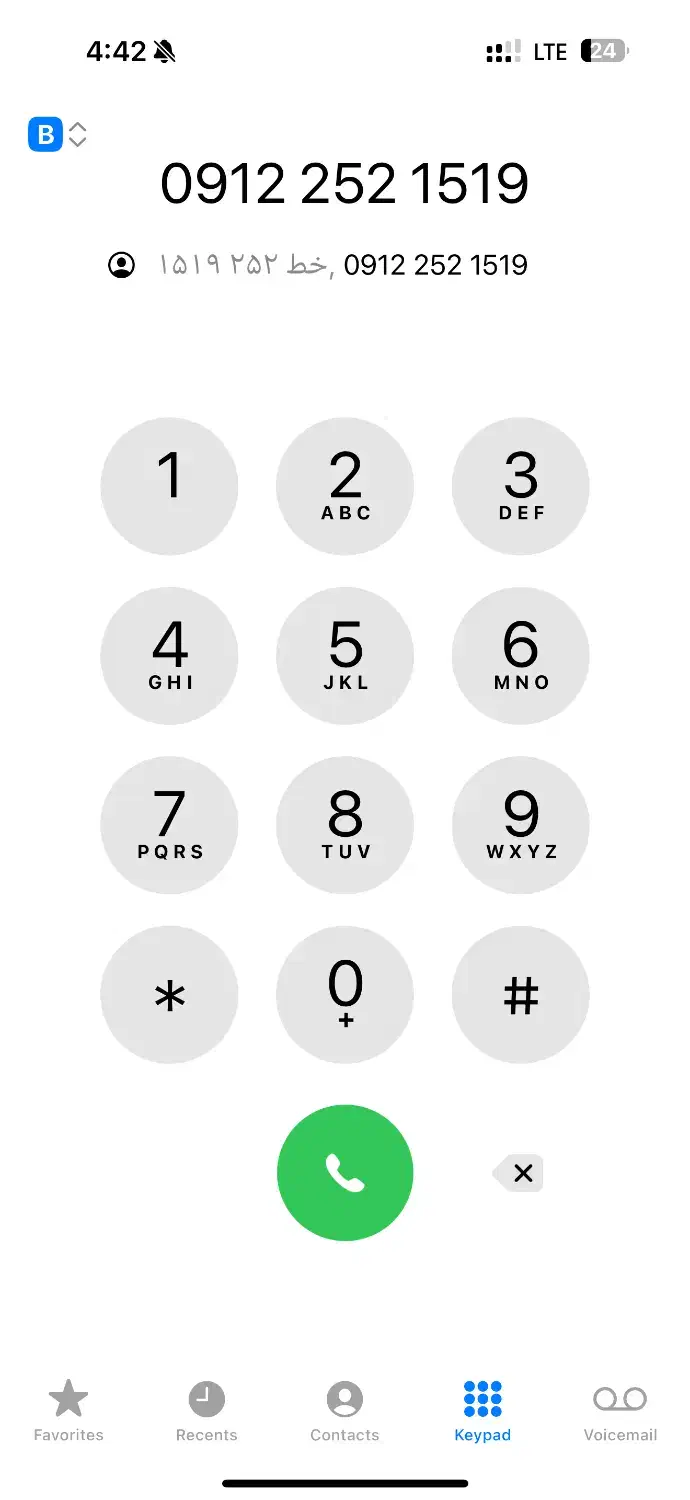Image resolution: width=690 pixels, height=1500 pixels.
Task: Call the dialed number with green button
Action: 345,1172
